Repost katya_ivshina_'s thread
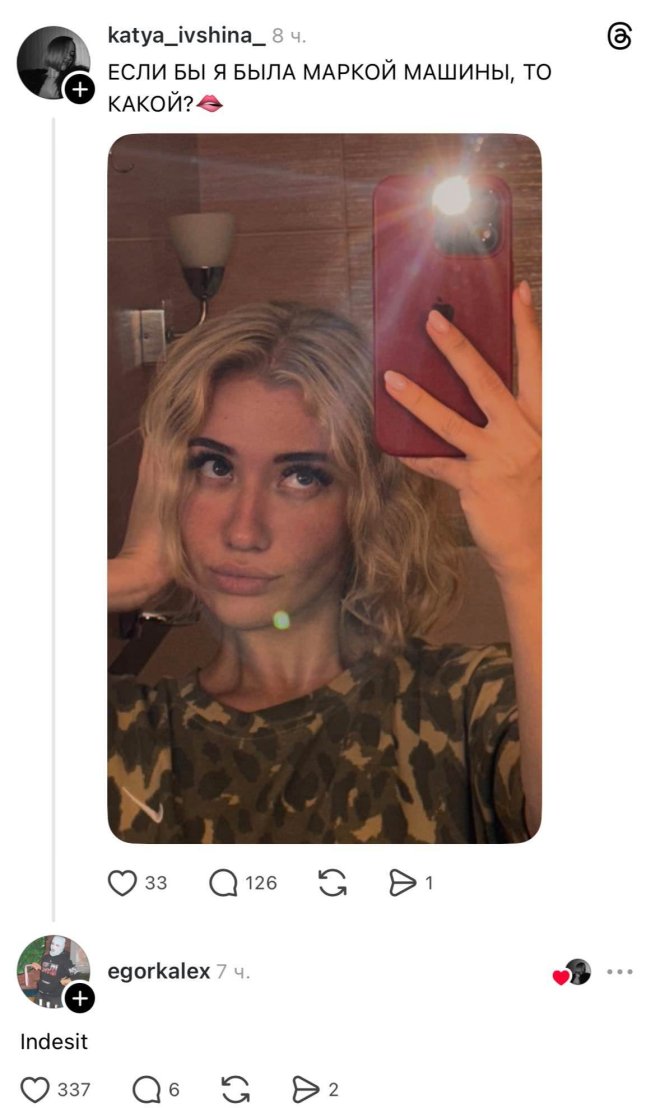Screen dimensions: 660x1108 [x=332, y=882]
